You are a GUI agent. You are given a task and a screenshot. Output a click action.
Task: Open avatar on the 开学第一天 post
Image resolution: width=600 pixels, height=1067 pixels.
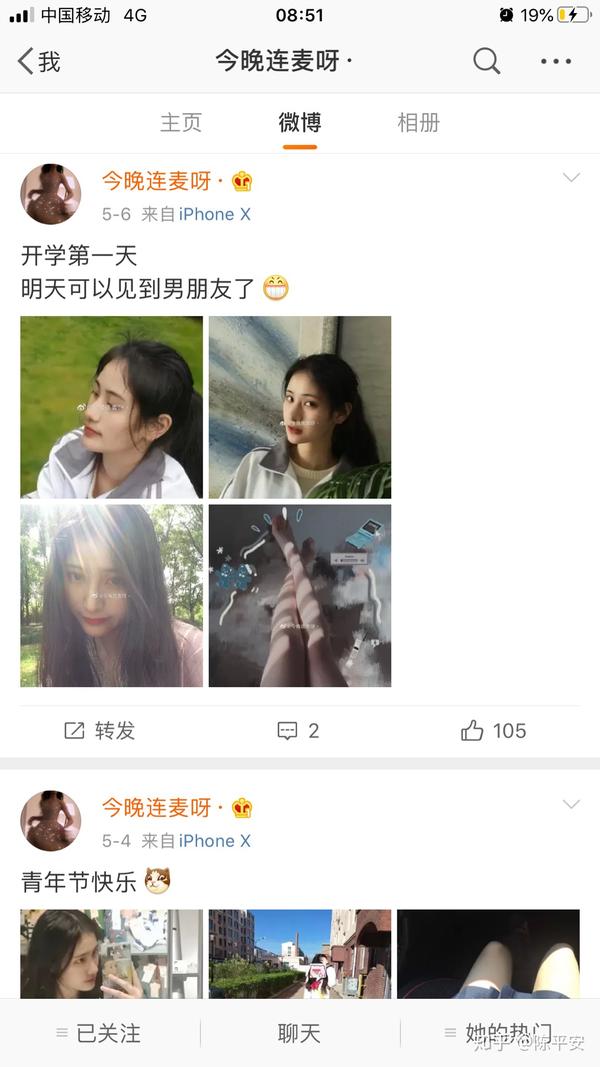click(50, 194)
